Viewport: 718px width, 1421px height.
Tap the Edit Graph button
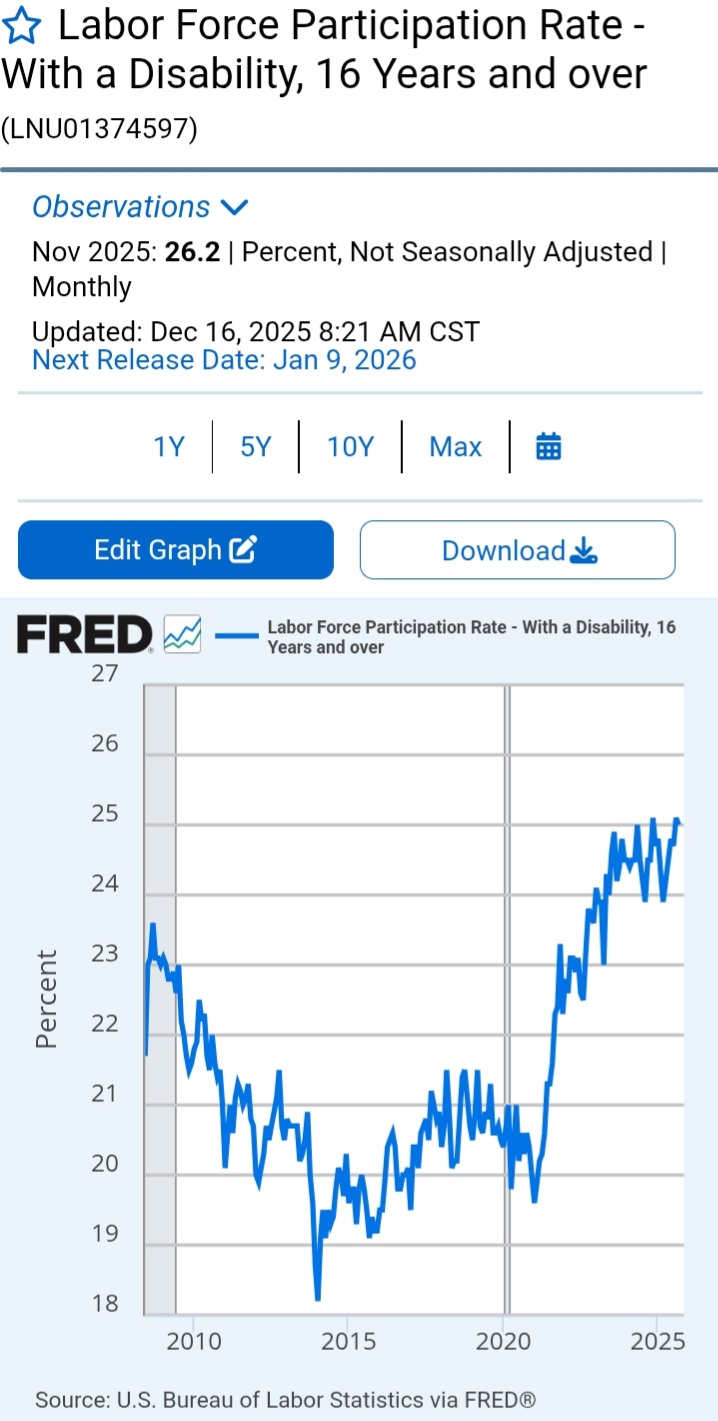click(x=176, y=550)
